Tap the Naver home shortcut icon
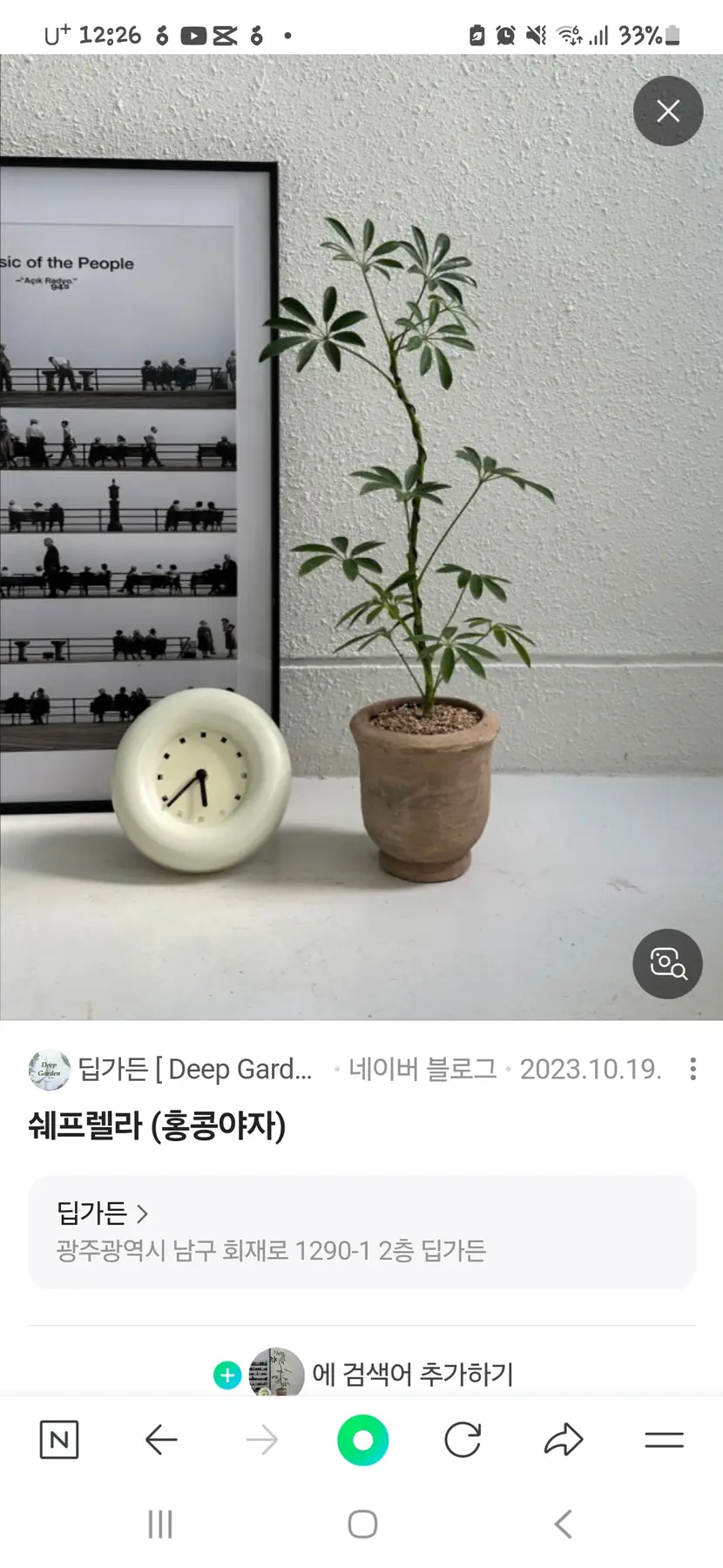This screenshot has width=723, height=1568. 57,1439
